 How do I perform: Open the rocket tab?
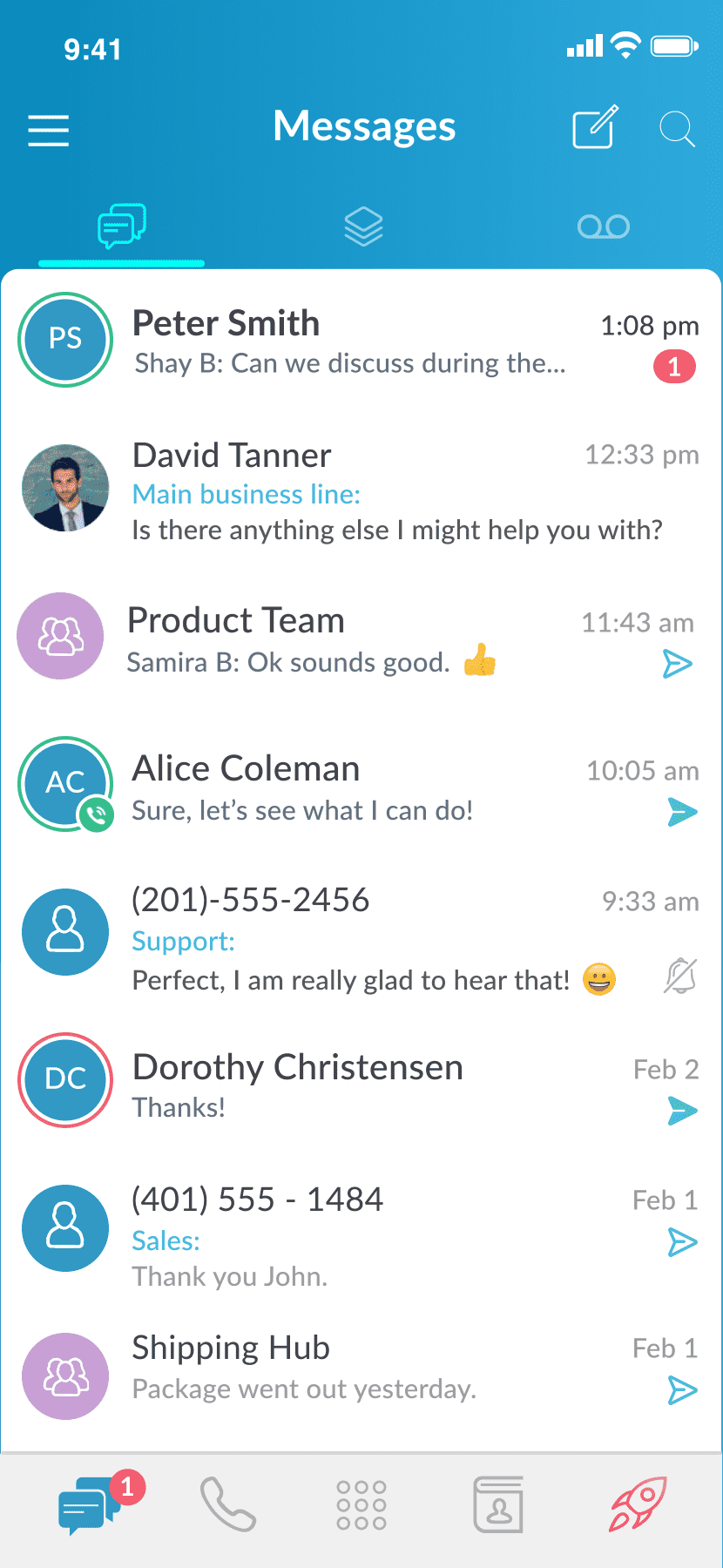(638, 1504)
